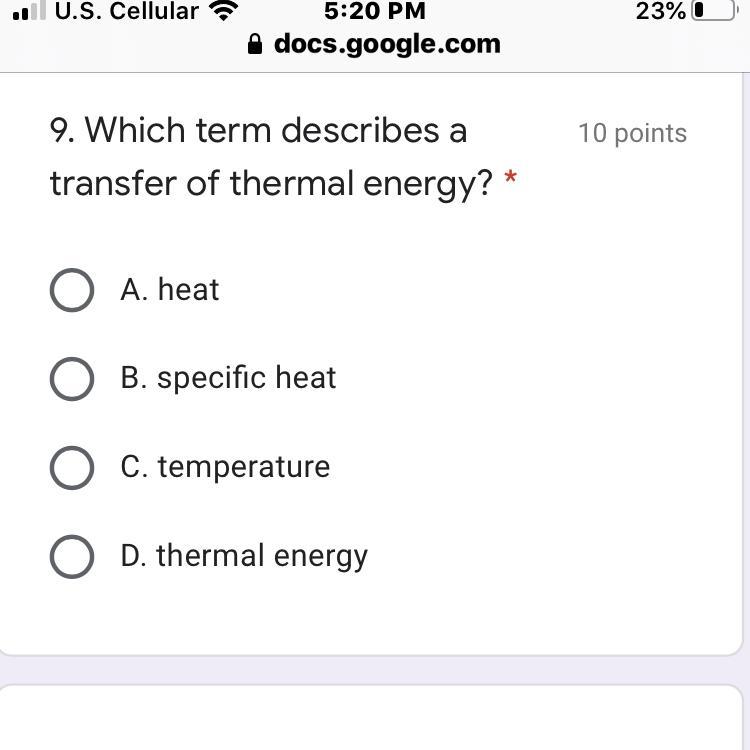Pick answer C. temperature
750x750 pixels.
tap(72, 468)
